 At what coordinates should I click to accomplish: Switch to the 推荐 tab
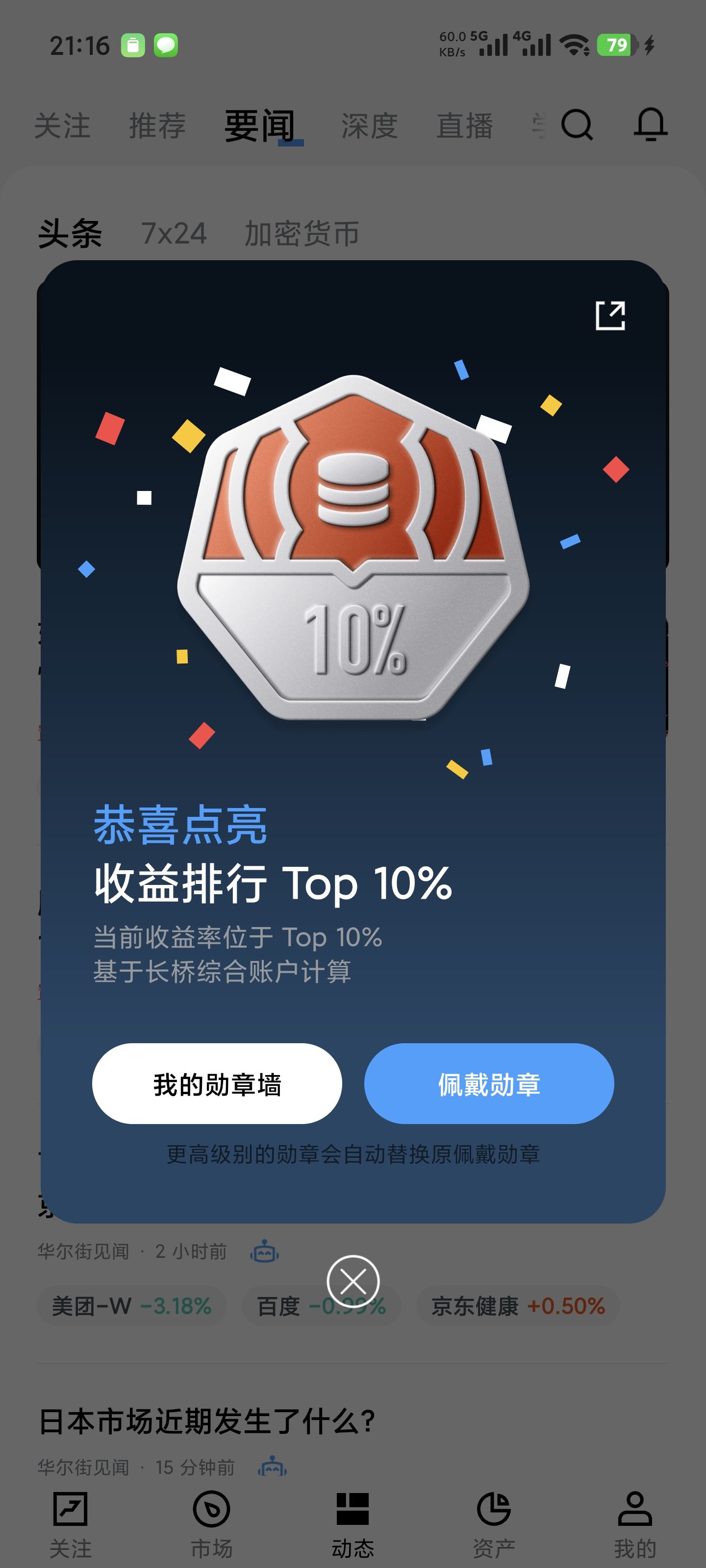157,126
